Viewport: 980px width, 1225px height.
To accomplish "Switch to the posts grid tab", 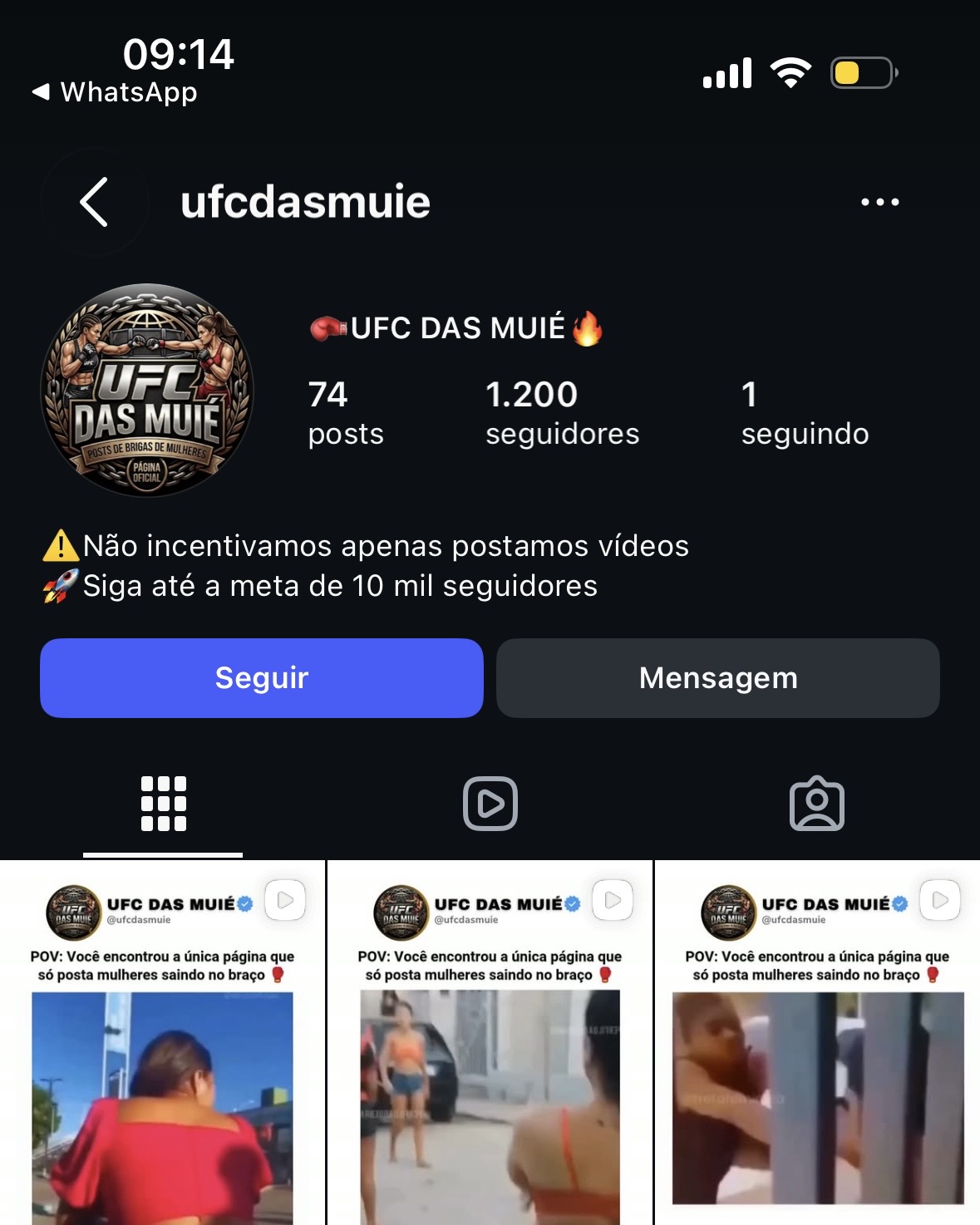I will (x=163, y=804).
